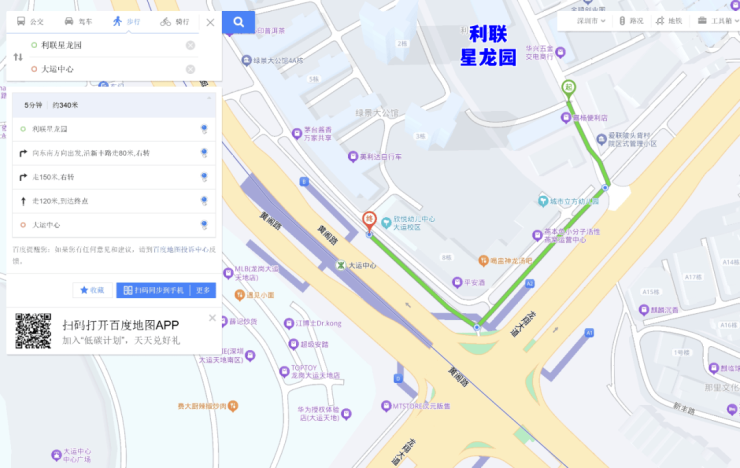Close the route planning panel
Image resolution: width=740 pixels, height=468 pixels.
point(210,21)
